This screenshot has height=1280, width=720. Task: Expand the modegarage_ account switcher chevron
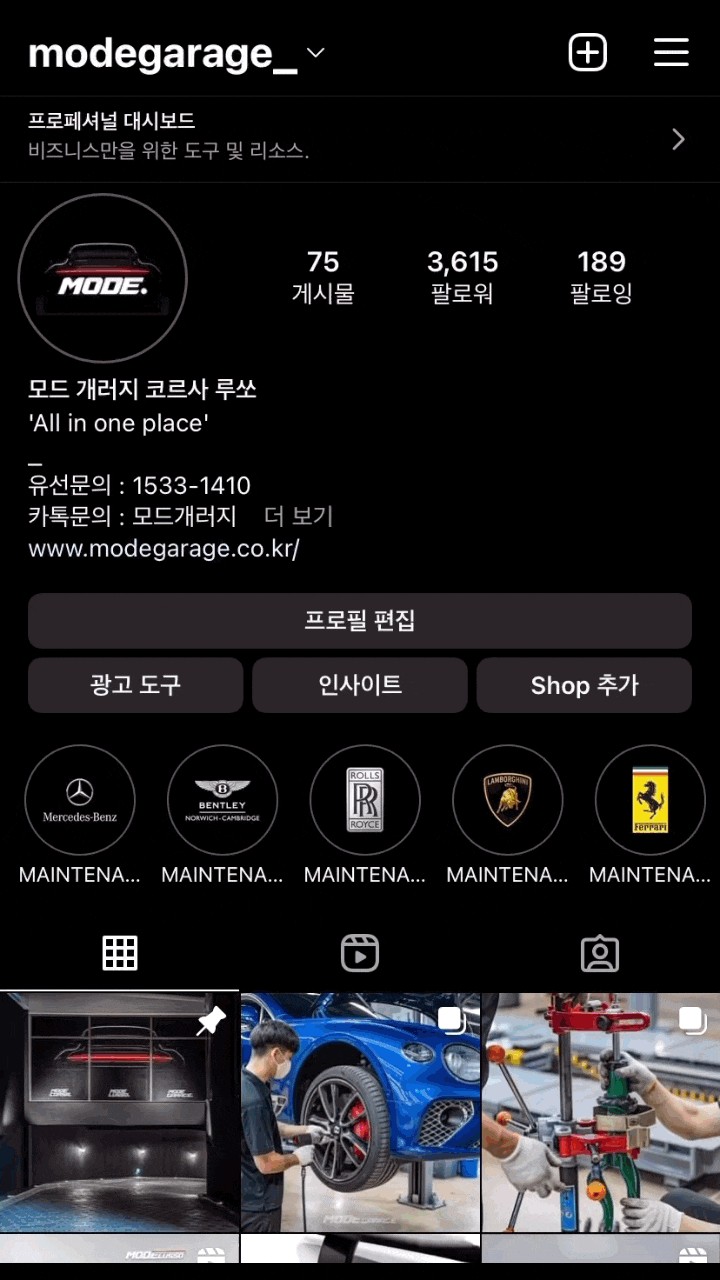(312, 55)
